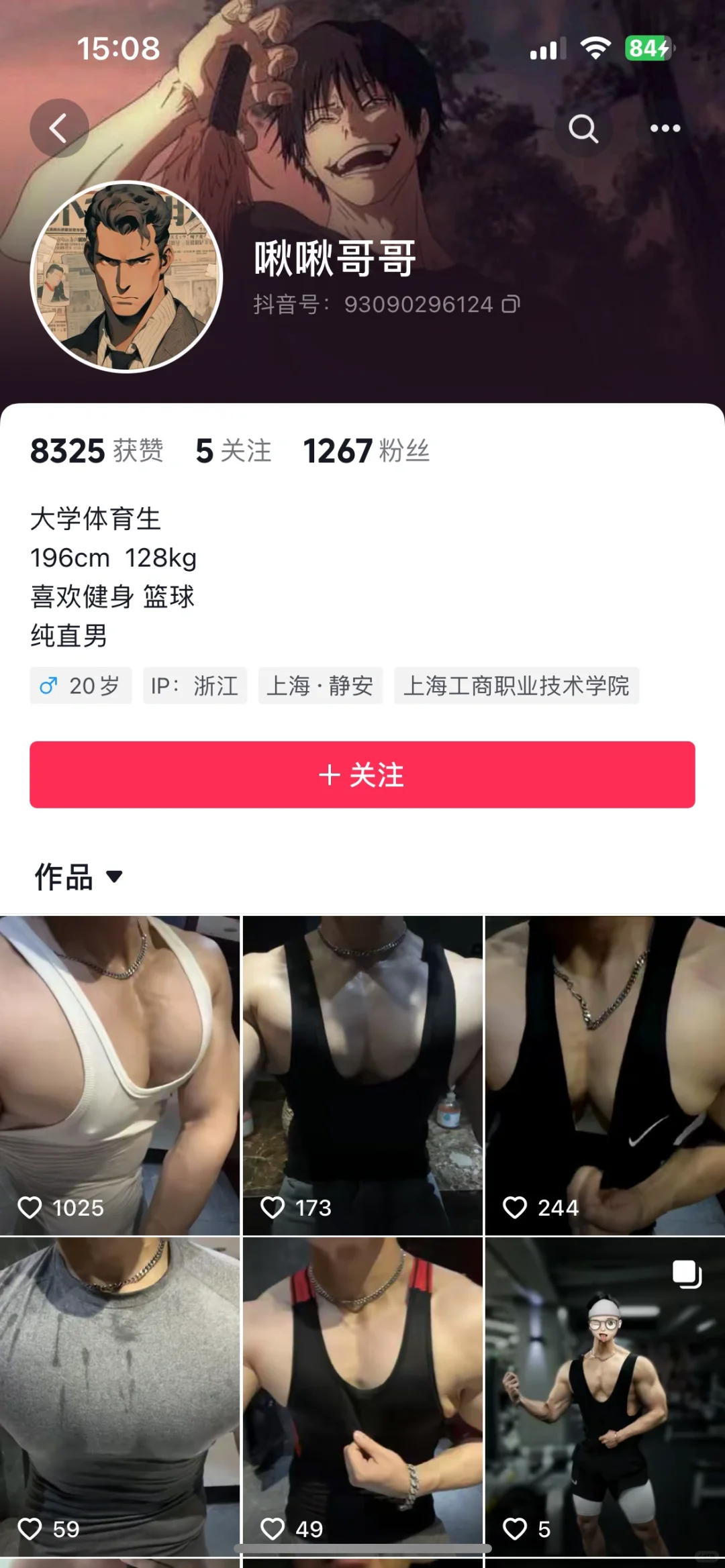Tap the battery indicator showing 84%
Image resolution: width=725 pixels, height=1568 pixels.
(x=646, y=47)
